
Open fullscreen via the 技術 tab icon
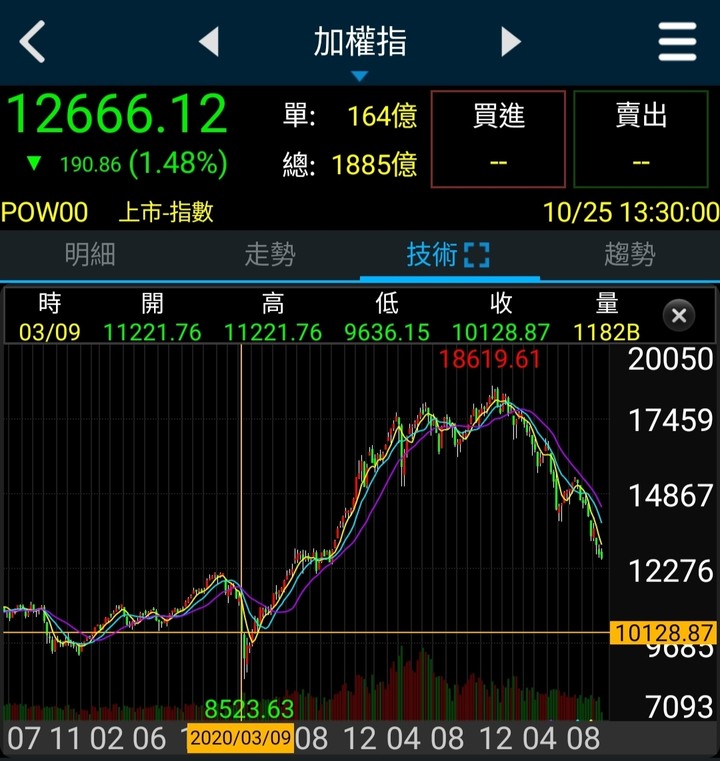(477, 255)
